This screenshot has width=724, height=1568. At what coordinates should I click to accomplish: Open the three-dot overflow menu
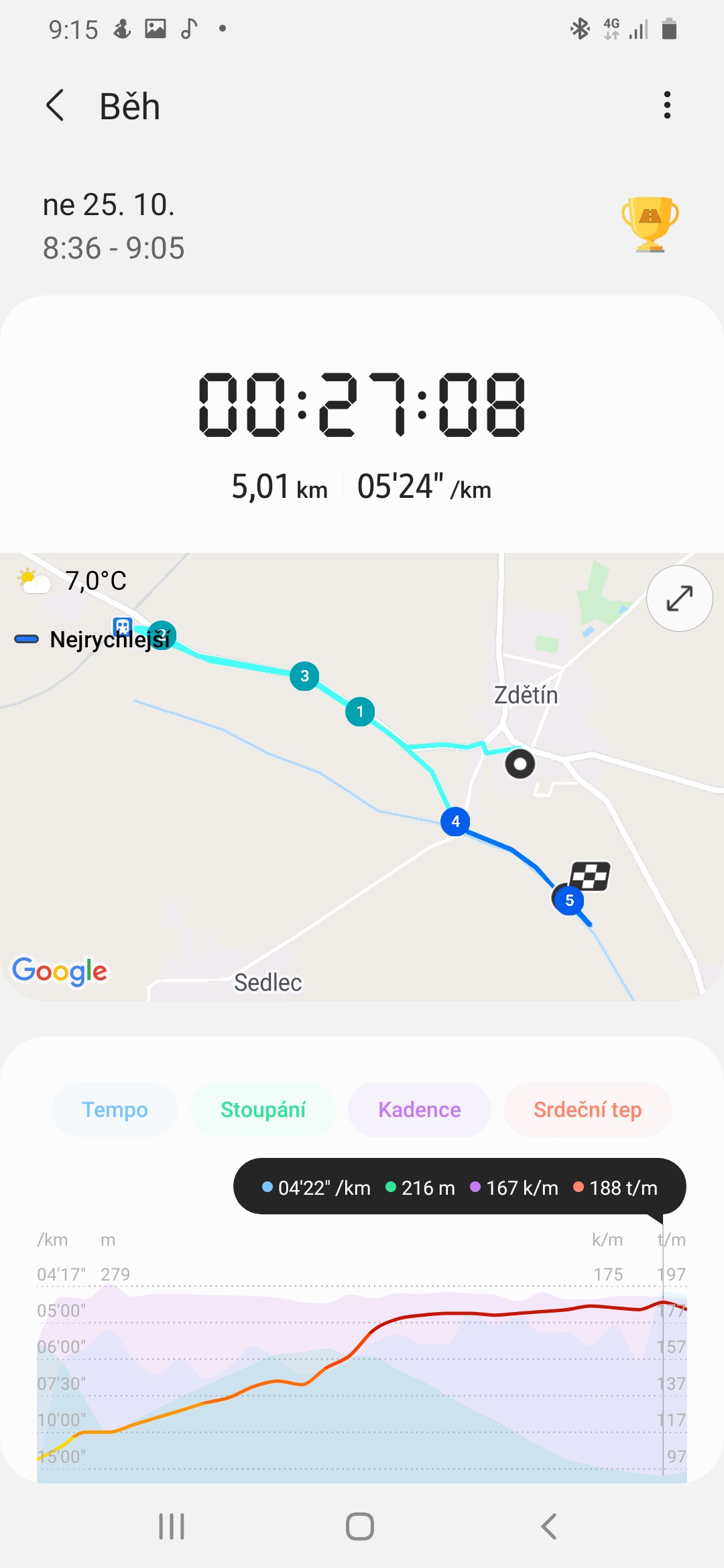[666, 105]
